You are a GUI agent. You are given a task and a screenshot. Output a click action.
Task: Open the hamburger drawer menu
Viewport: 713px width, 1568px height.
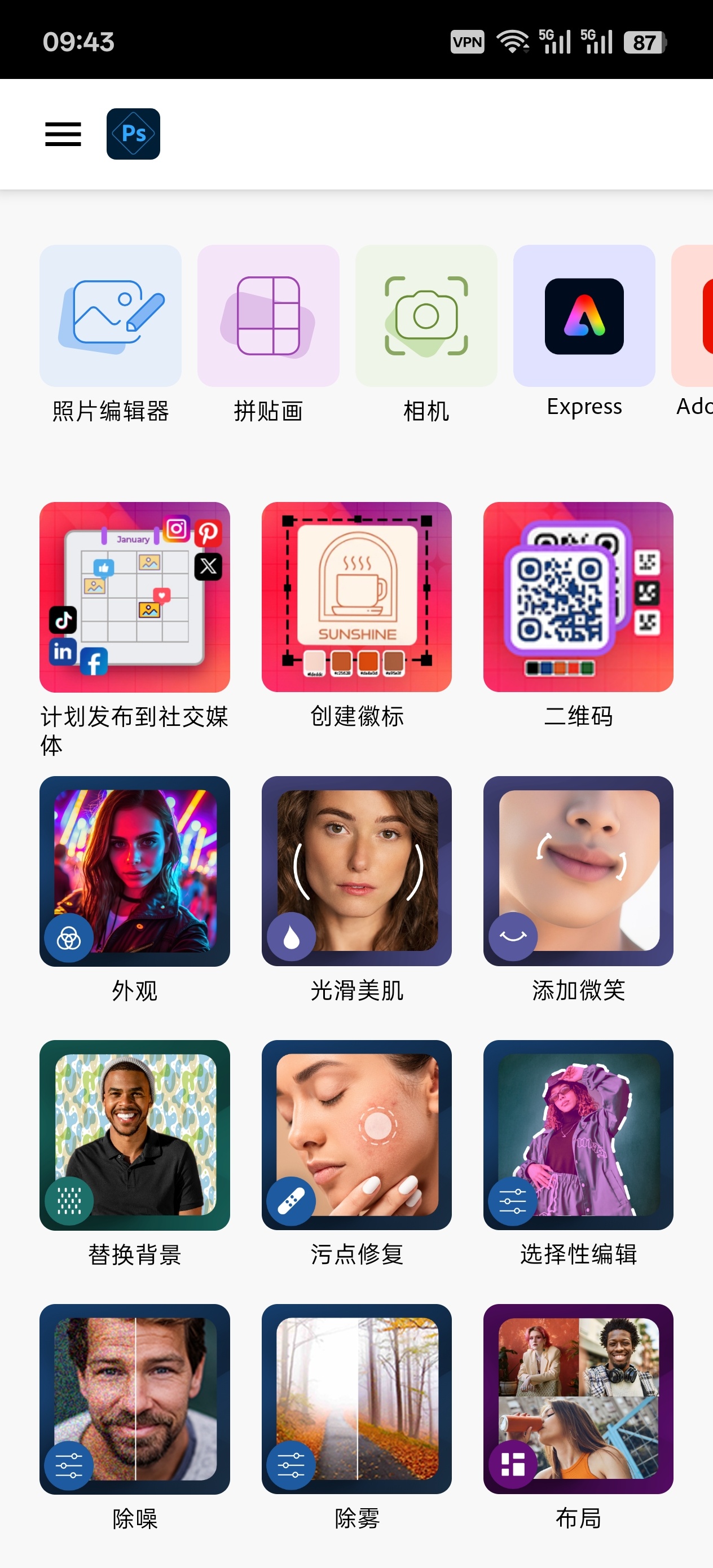(63, 134)
